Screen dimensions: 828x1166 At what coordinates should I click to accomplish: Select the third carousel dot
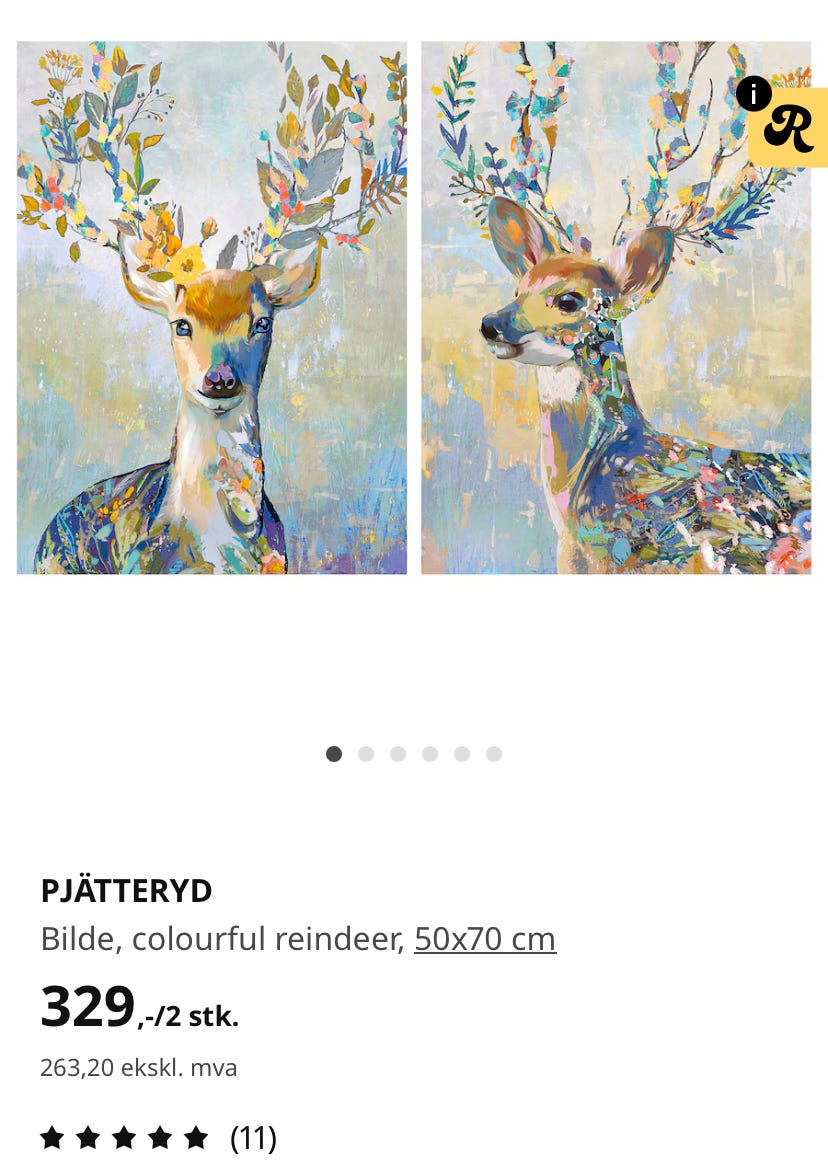coord(398,754)
